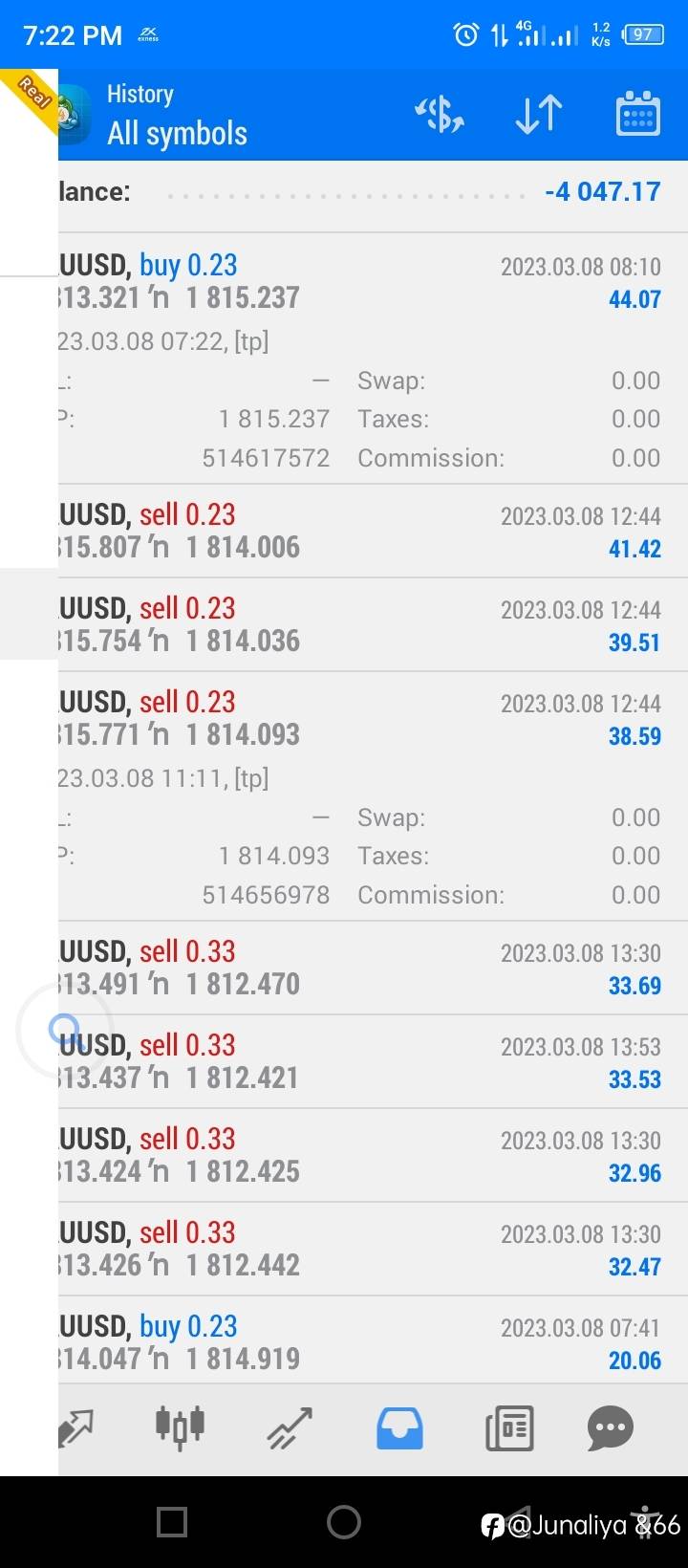Expand the buy 0.23 trade with 20.06 profit
Screen dimensions: 688x1568
[x=373, y=1340]
